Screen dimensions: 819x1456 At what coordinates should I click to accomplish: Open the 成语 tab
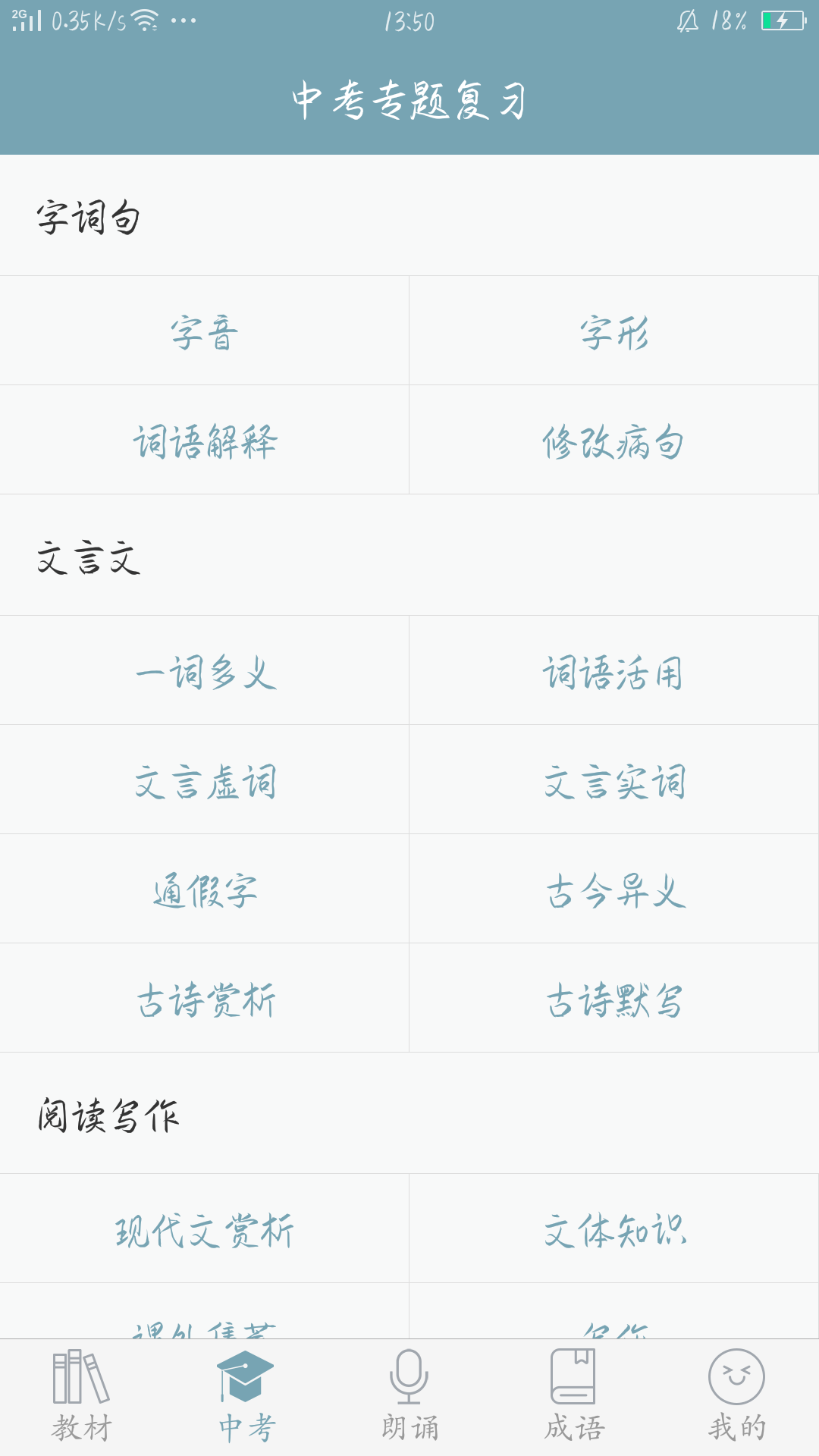(x=573, y=1397)
